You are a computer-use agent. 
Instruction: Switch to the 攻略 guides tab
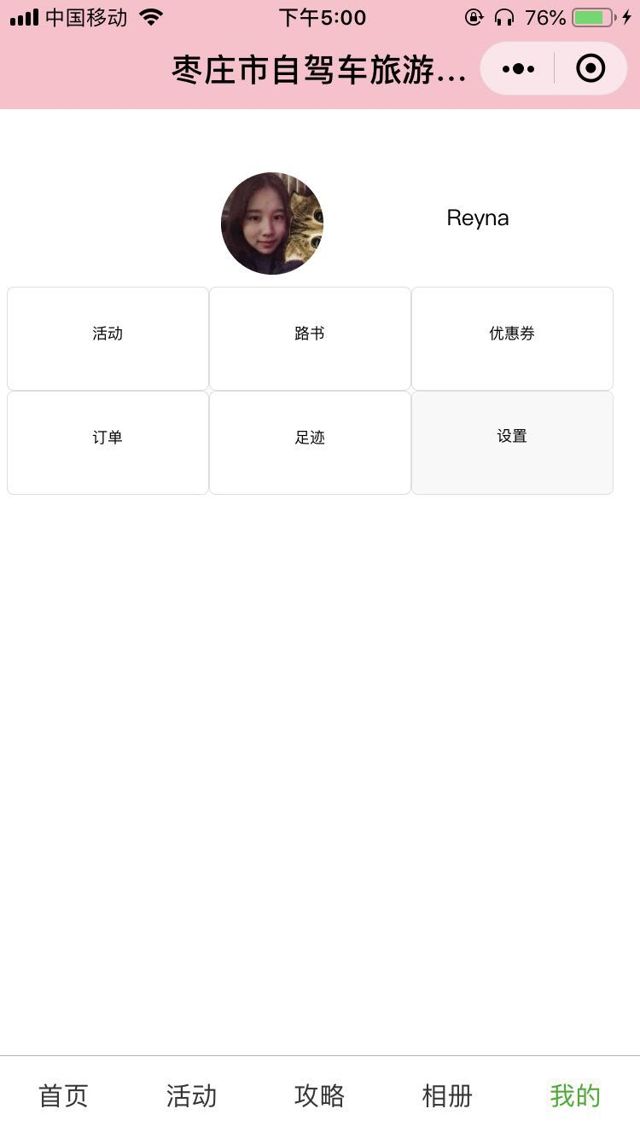(319, 1096)
